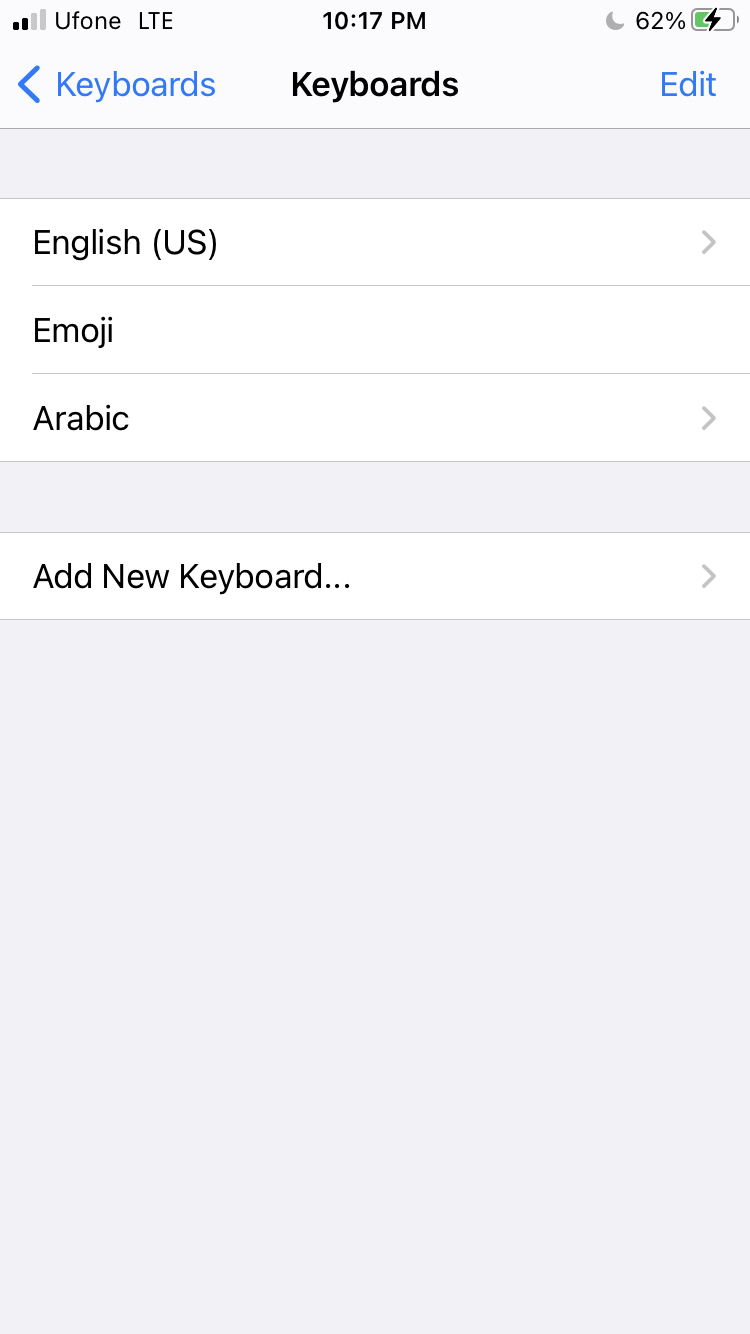Screen dimensions: 750x1334
Task: Tap the Keyboards title header
Action: (374, 84)
